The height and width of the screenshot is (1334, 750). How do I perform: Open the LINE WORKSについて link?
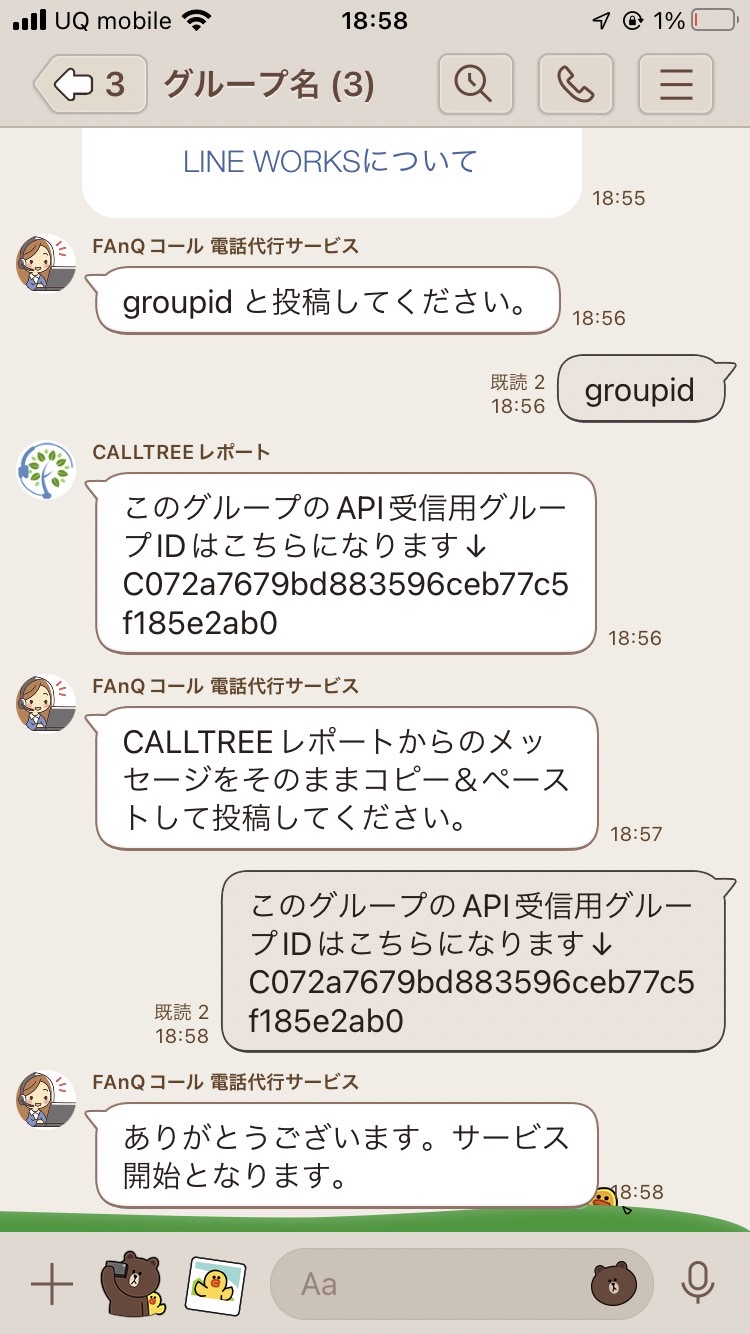click(330, 161)
